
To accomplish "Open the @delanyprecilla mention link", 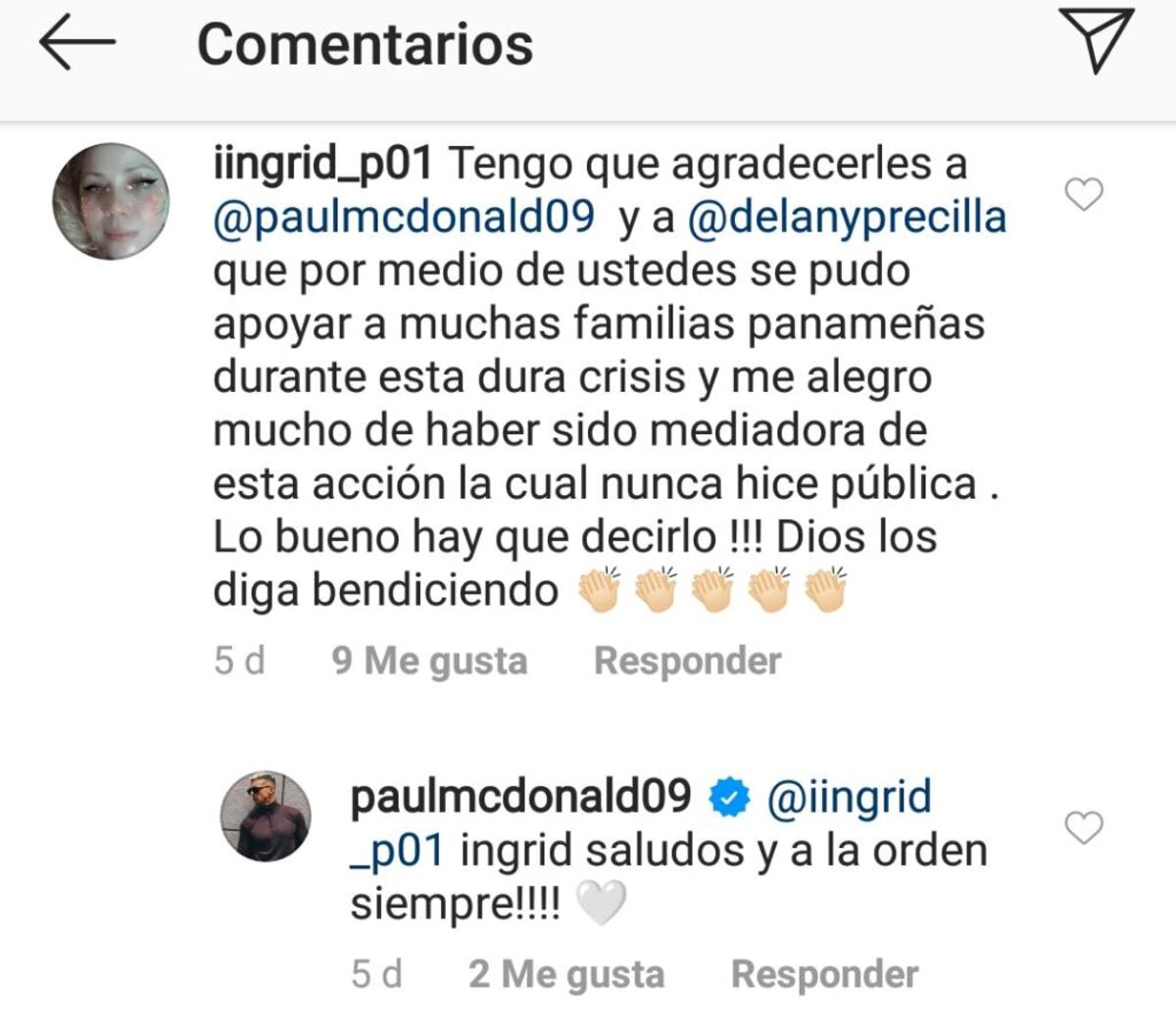I will 847,218.
